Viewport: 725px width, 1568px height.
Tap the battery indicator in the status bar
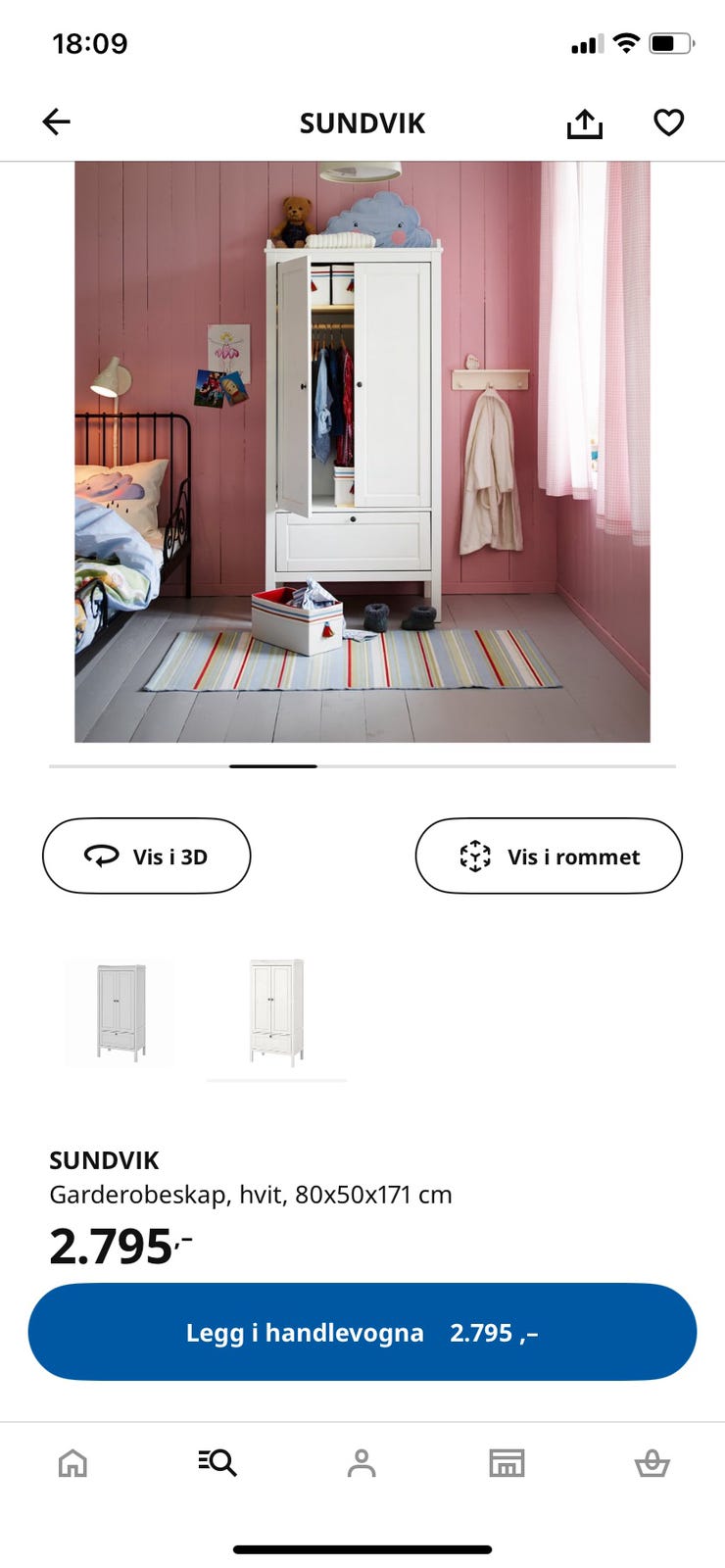(670, 42)
